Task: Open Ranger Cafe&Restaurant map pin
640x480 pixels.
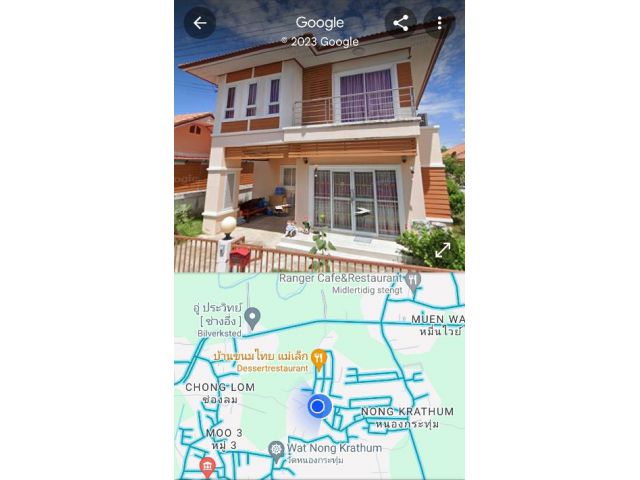Action: click(412, 282)
